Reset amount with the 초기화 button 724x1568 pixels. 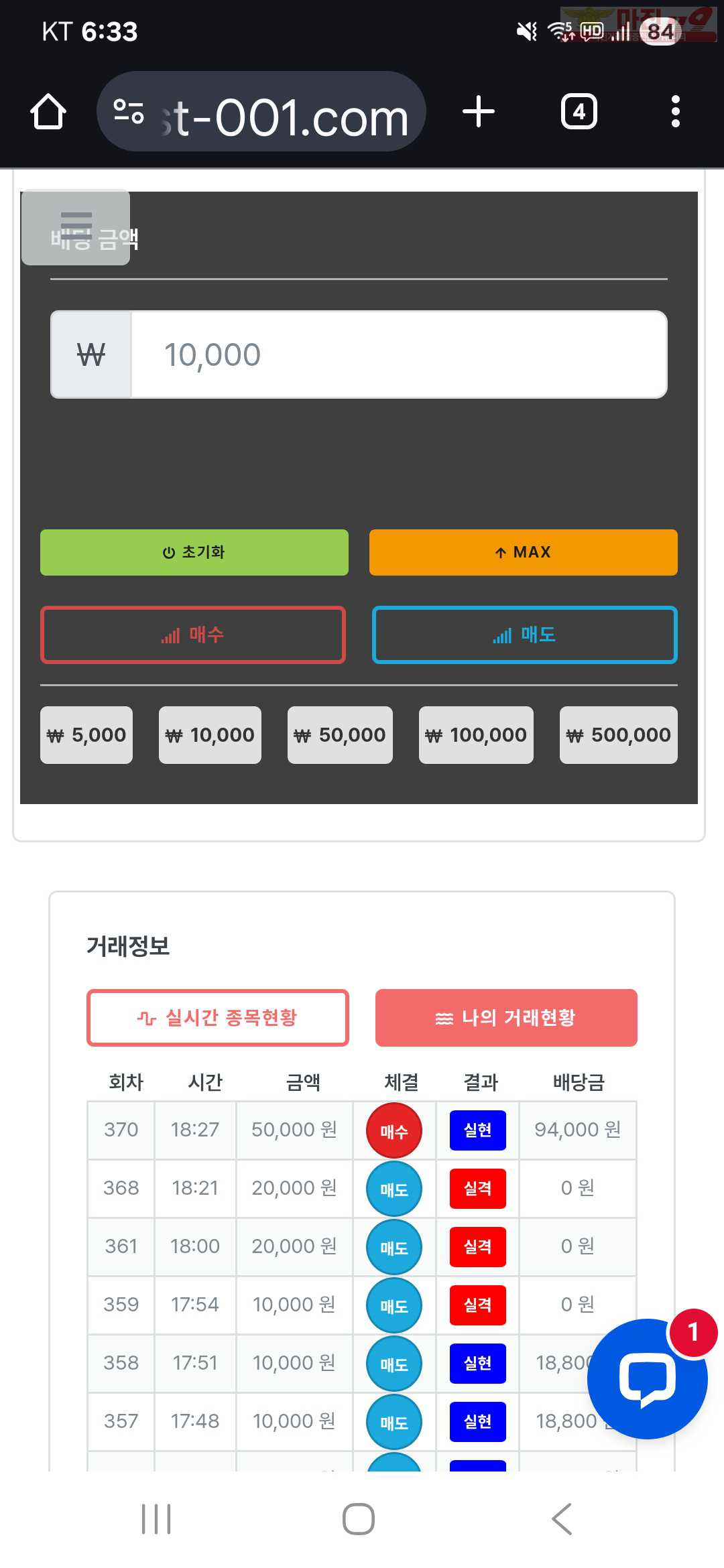tap(194, 552)
